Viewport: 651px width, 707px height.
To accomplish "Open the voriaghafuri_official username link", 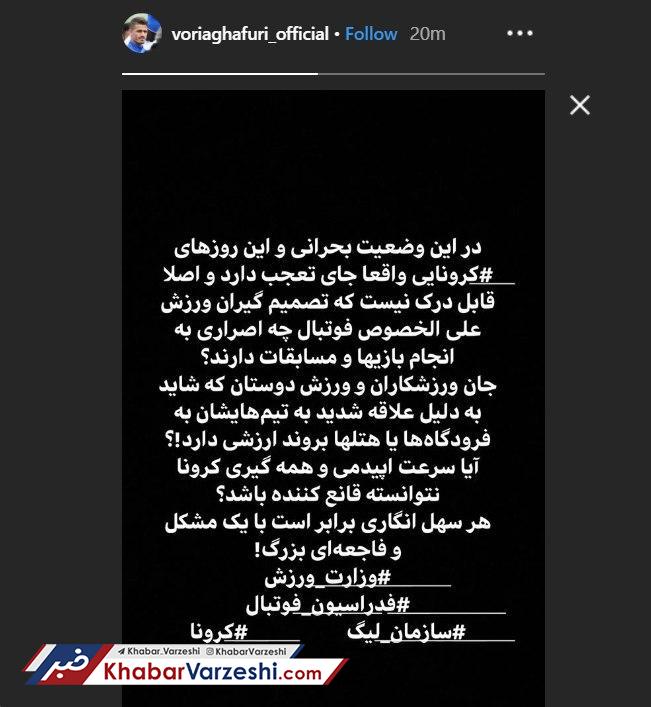I will tap(249, 34).
